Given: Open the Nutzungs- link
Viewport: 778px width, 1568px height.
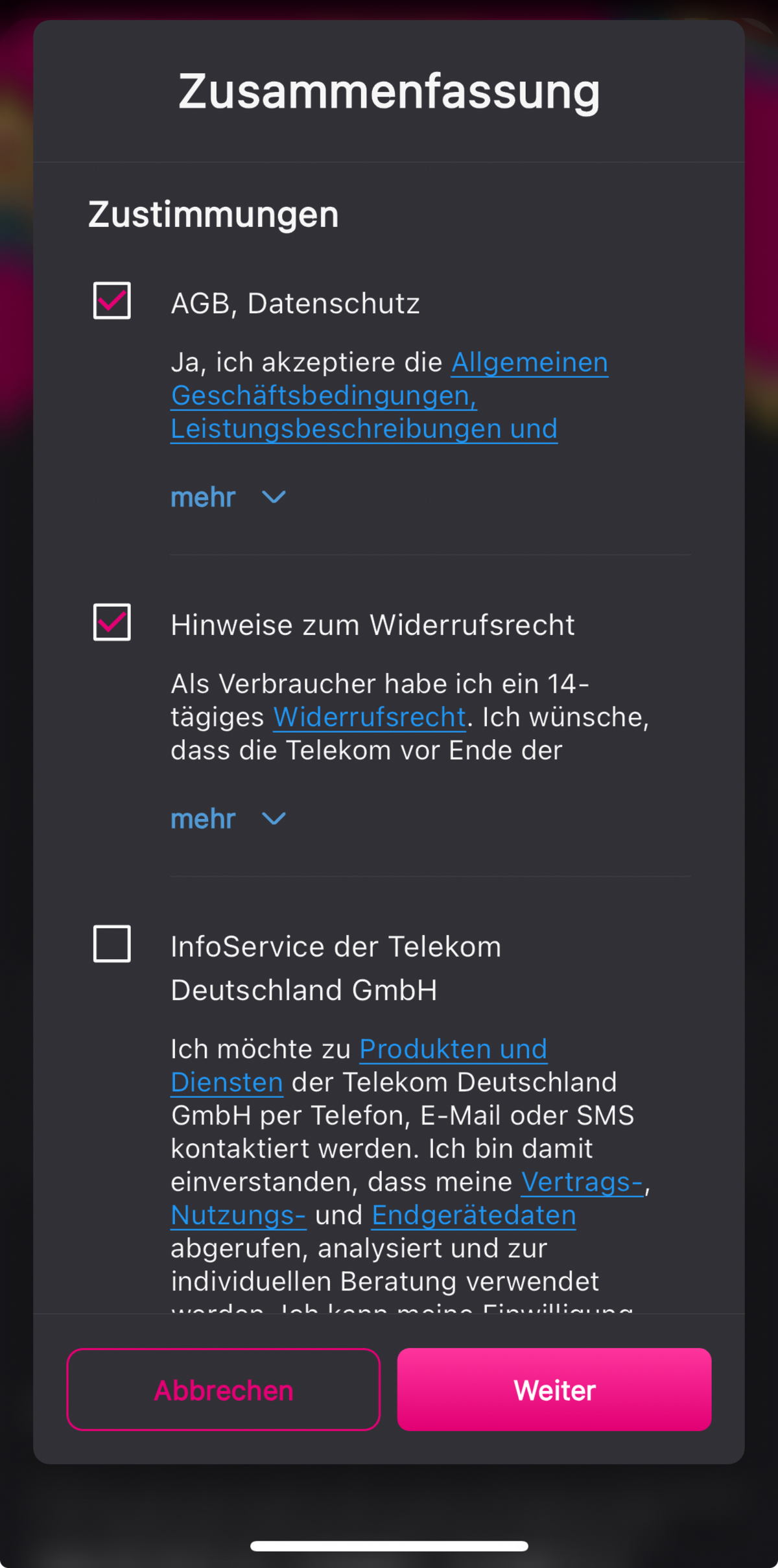Looking at the screenshot, I should click(x=238, y=1215).
